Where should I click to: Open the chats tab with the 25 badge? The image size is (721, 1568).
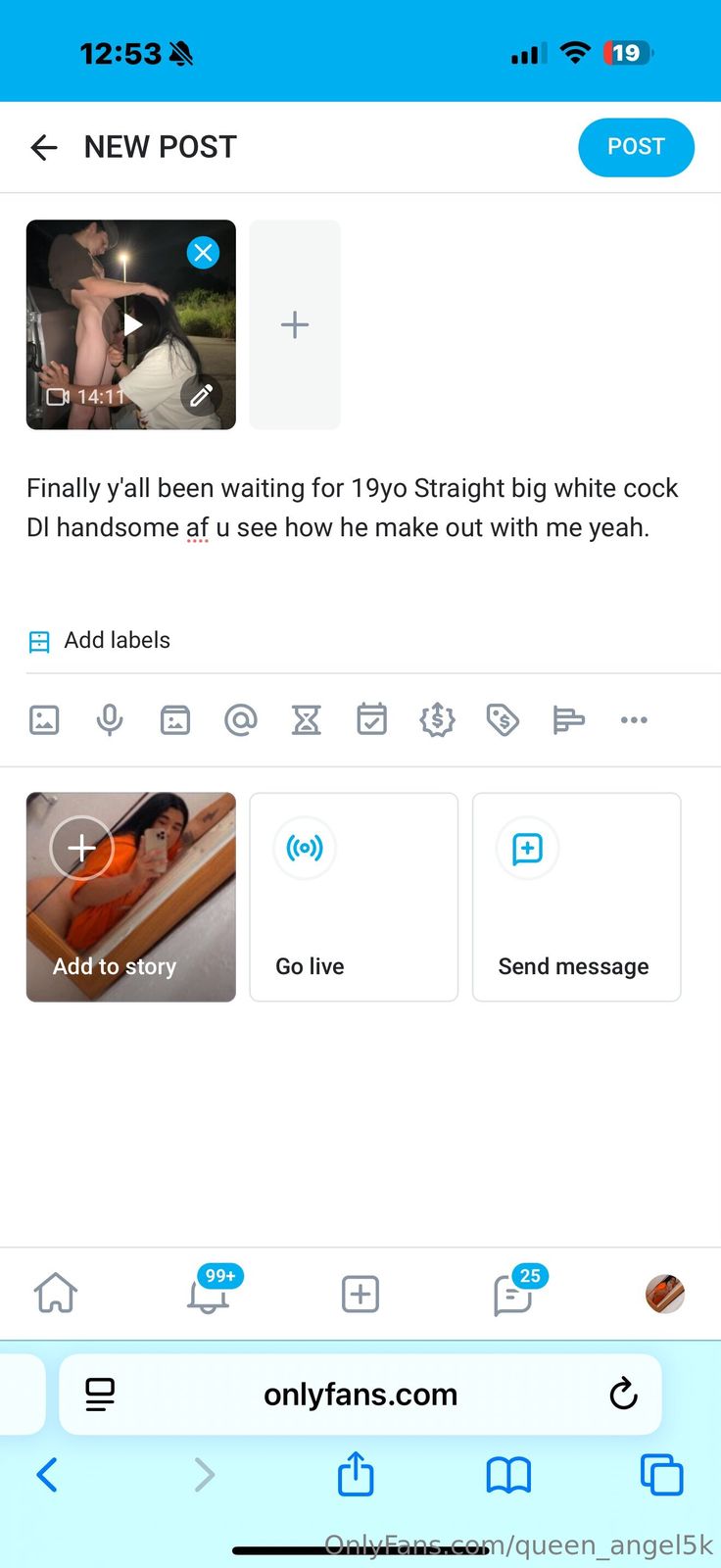513,1295
